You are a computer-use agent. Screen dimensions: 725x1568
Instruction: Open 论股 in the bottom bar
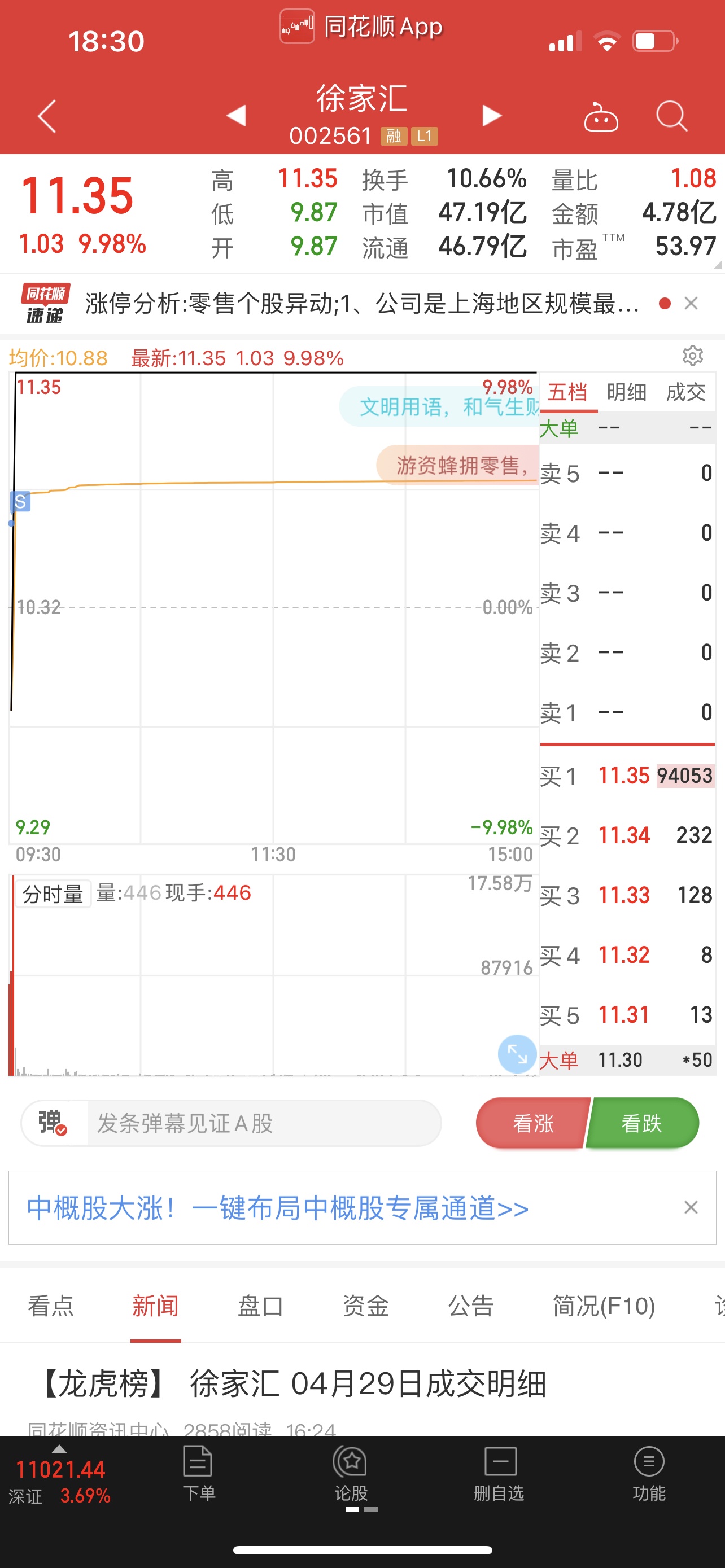tap(351, 1474)
